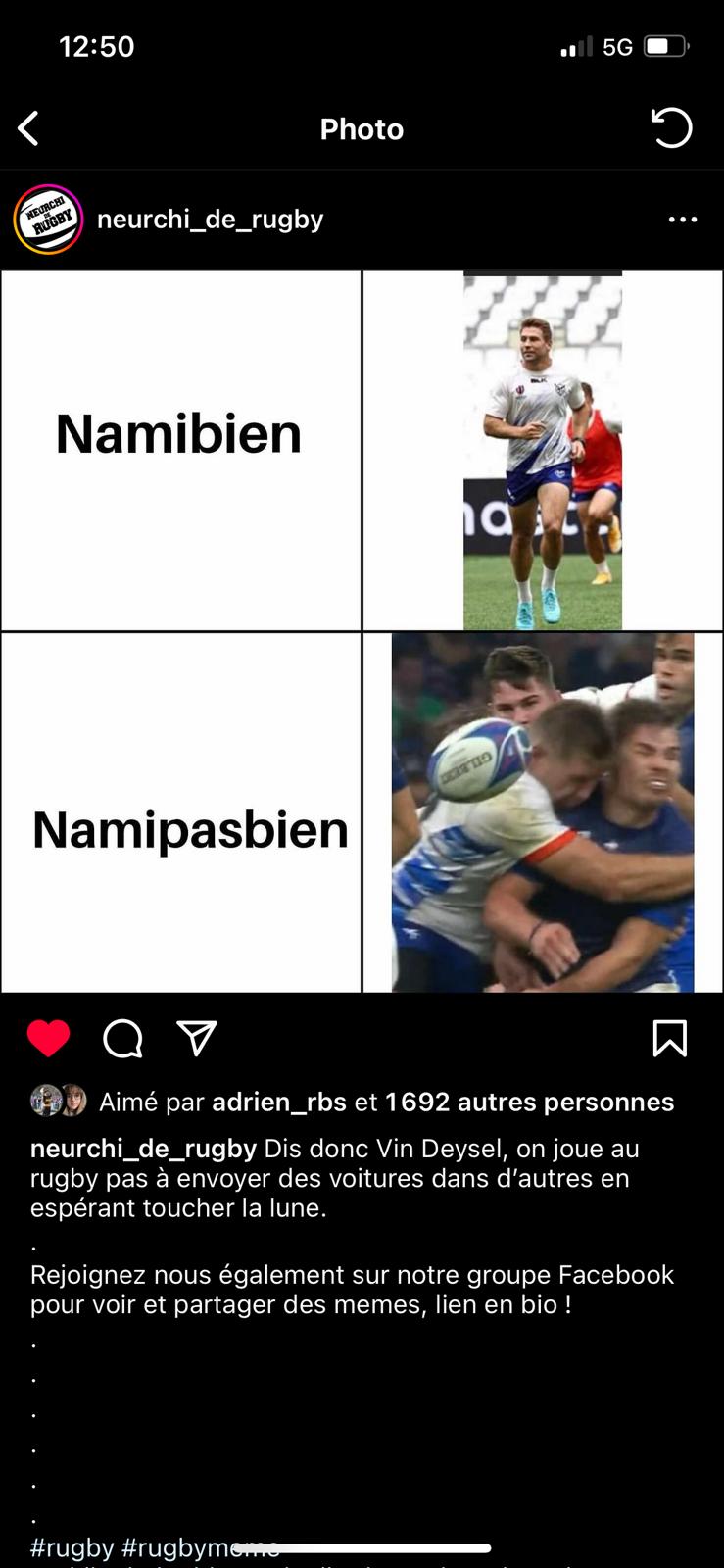
Task: Open the post's three-dot options menu
Action: click(683, 220)
